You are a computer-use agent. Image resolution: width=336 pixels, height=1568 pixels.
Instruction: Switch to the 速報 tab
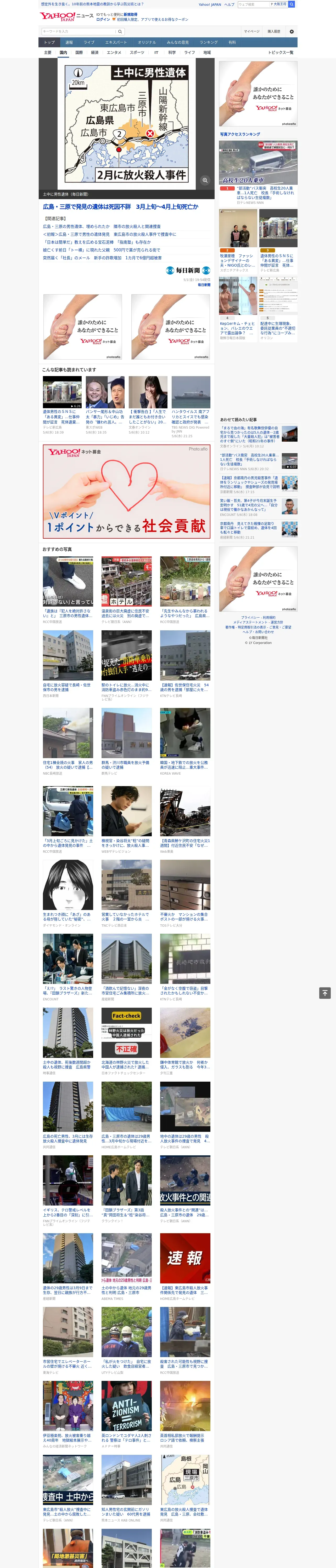69,43
